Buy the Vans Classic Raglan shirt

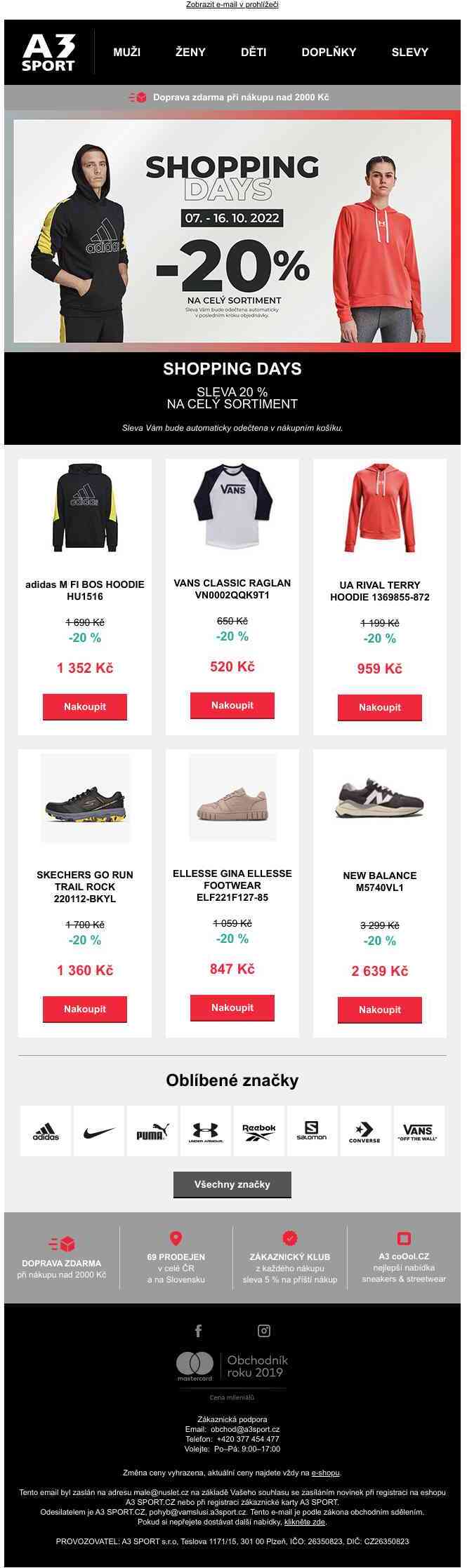(232, 705)
